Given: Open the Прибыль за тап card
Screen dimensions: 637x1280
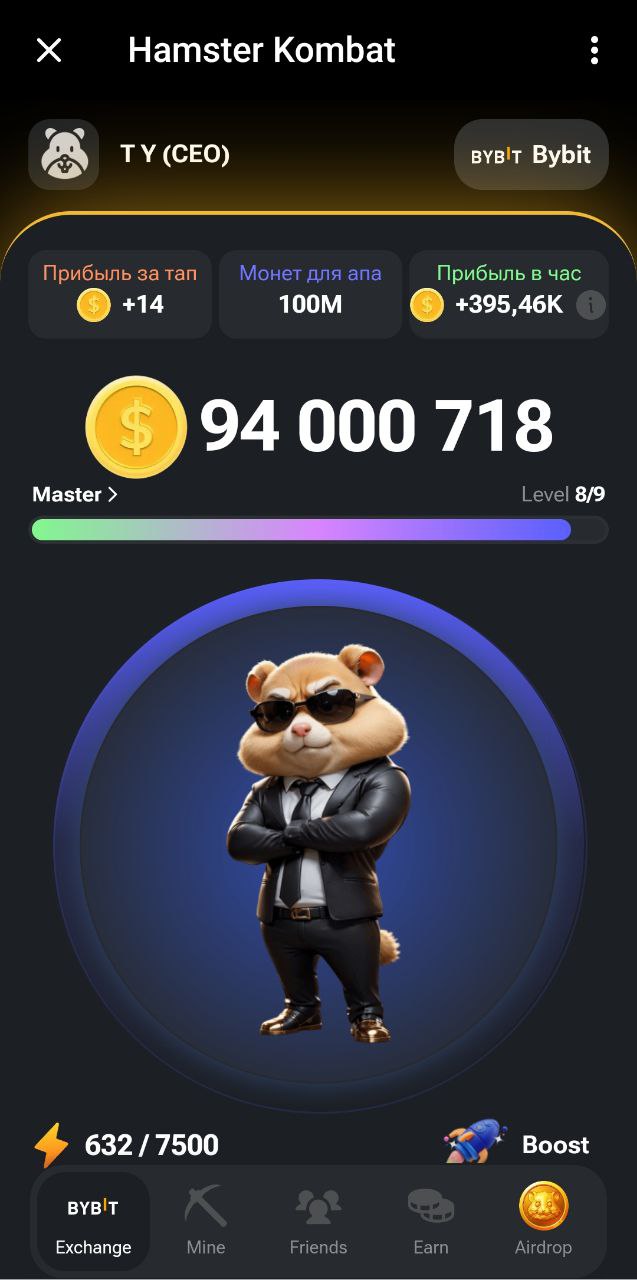Looking at the screenshot, I should (x=120, y=294).
